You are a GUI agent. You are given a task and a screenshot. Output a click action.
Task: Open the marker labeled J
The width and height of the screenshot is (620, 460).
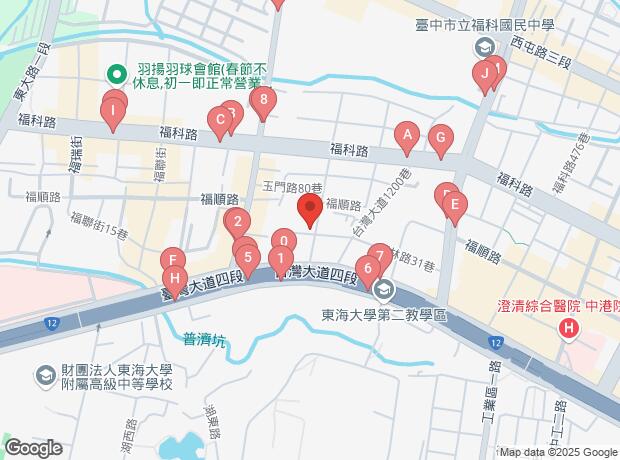pos(484,73)
